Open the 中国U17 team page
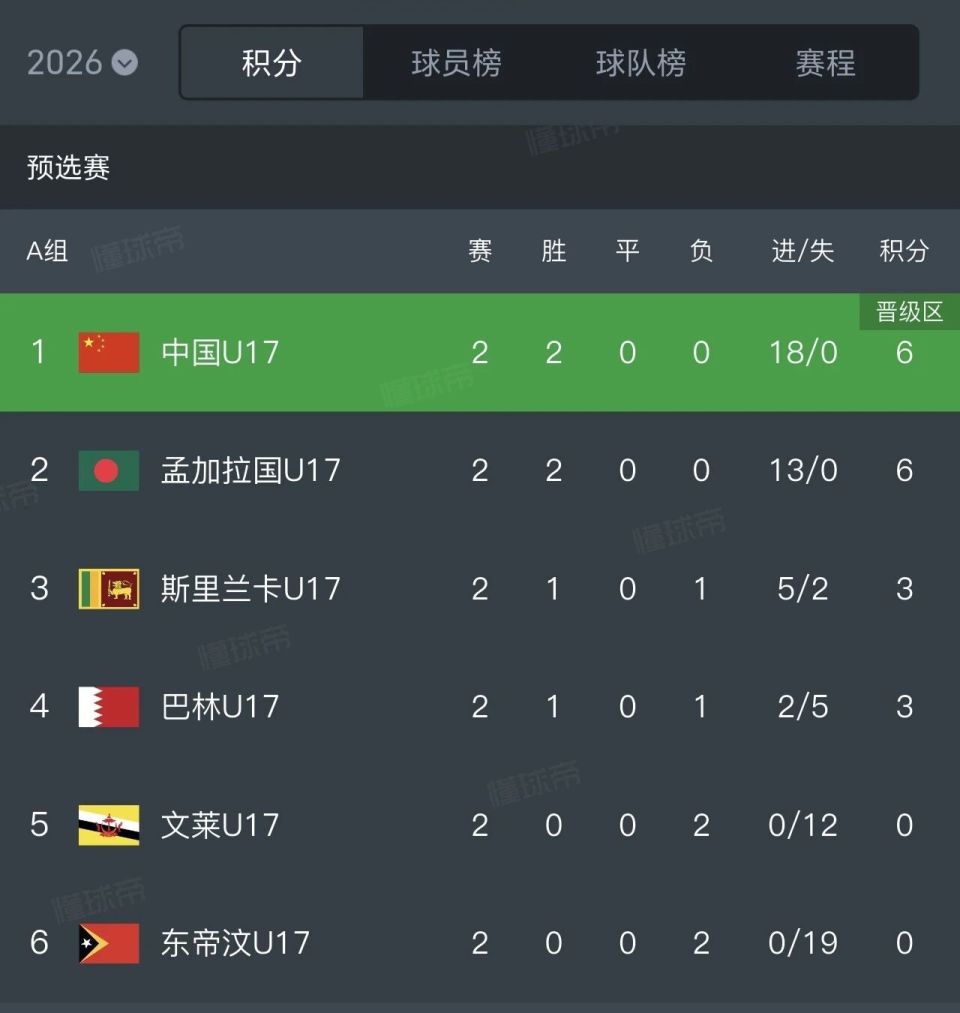The image size is (960, 1013). pos(219,353)
